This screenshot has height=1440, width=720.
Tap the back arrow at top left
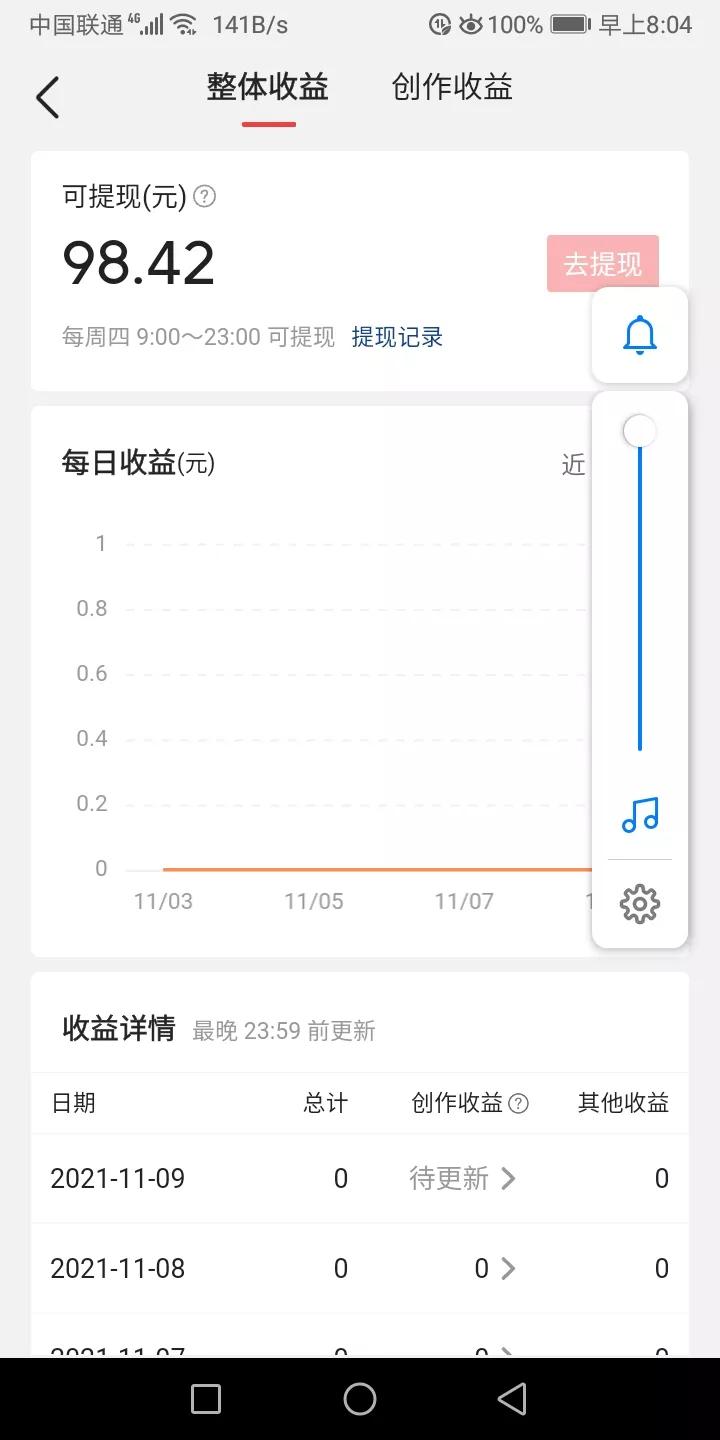[x=47, y=97]
